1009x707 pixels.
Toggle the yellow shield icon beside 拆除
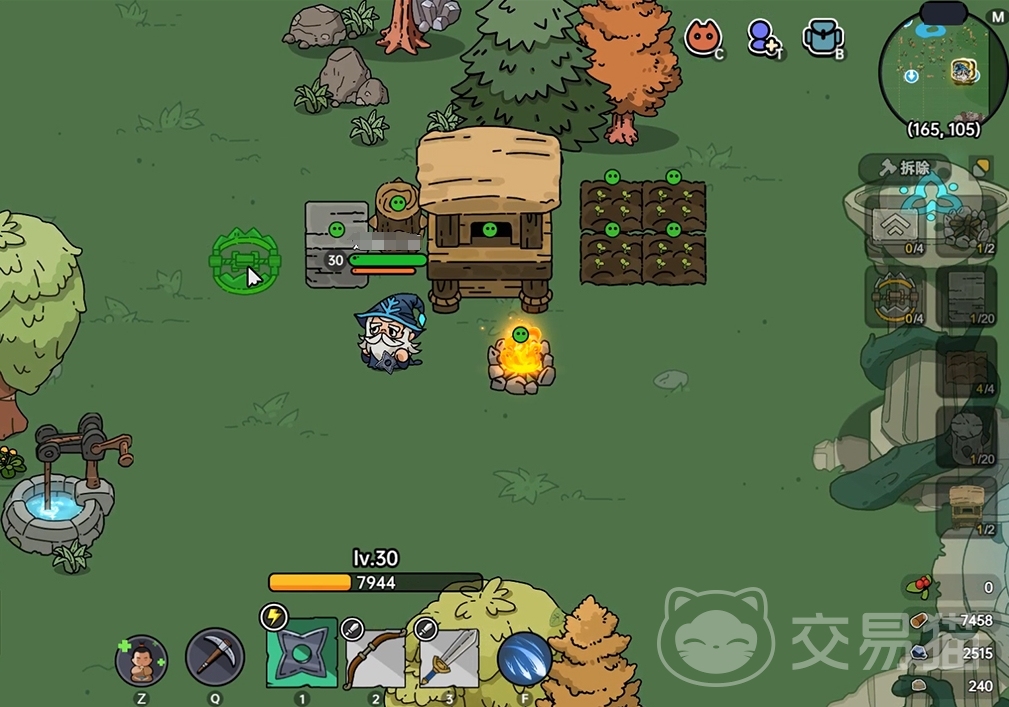(982, 167)
